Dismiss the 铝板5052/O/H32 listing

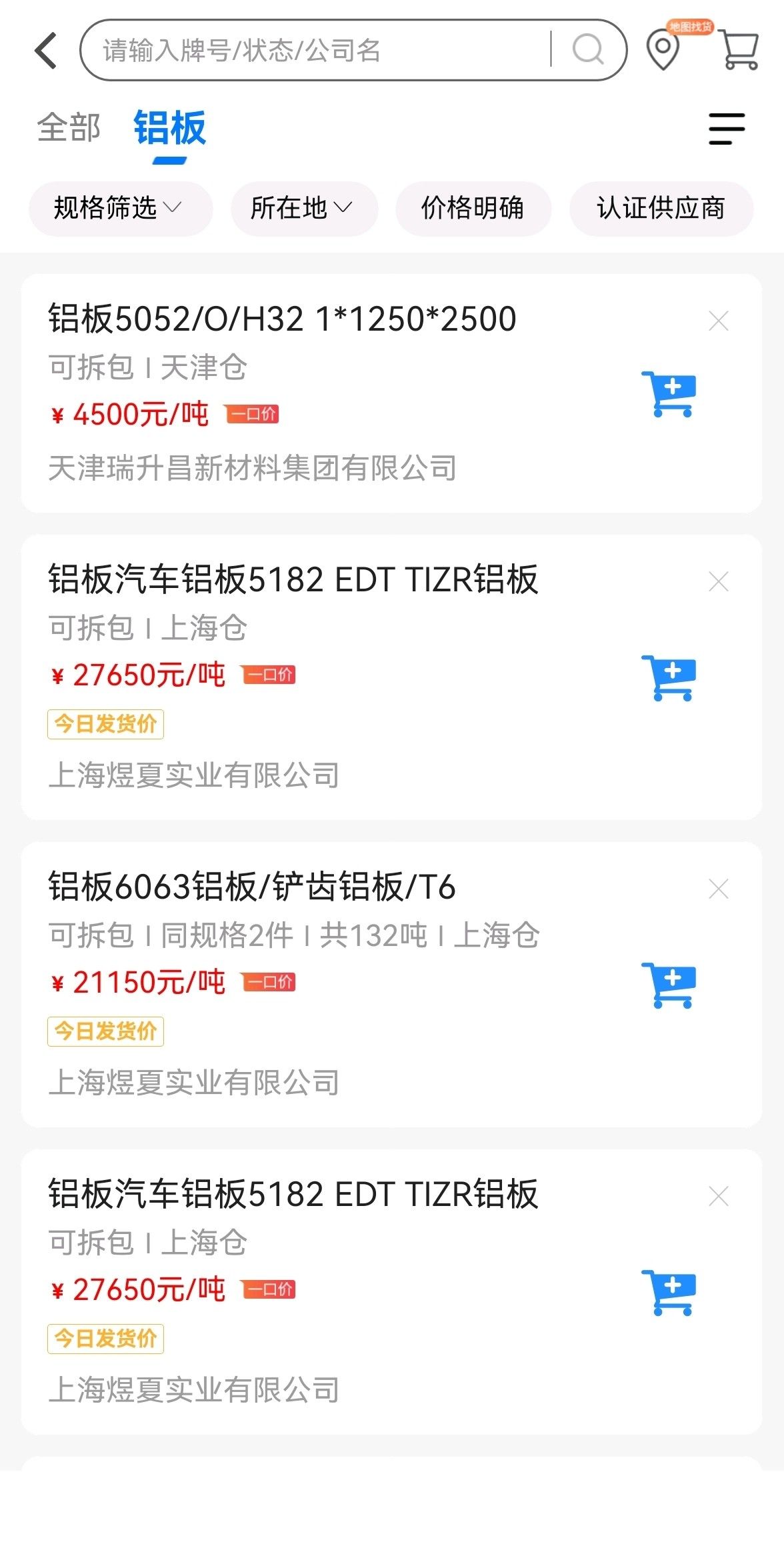click(719, 321)
